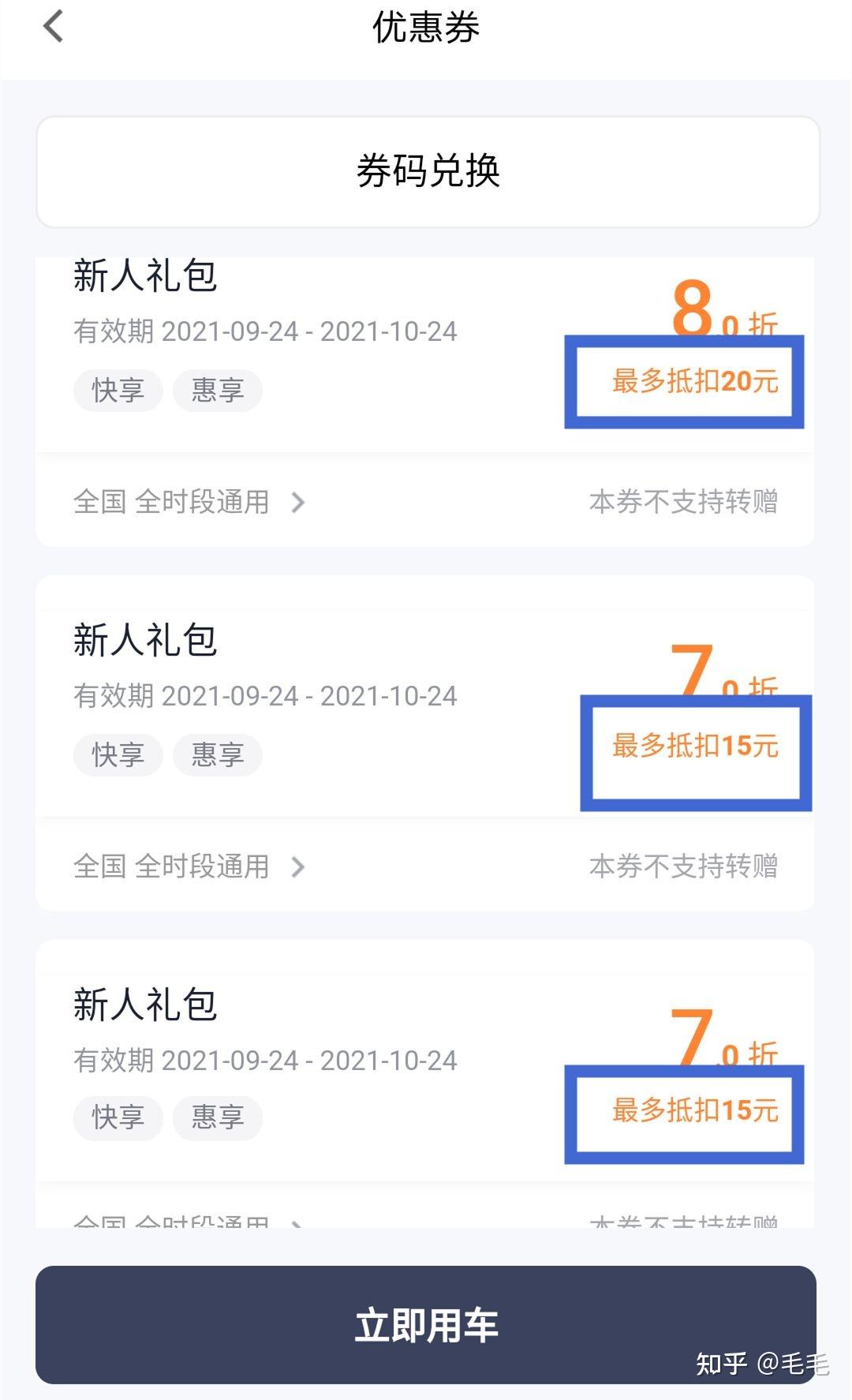Select 惠享 tag on the 8.0折 coupon
Image resolution: width=852 pixels, height=1400 pixels.
216,390
